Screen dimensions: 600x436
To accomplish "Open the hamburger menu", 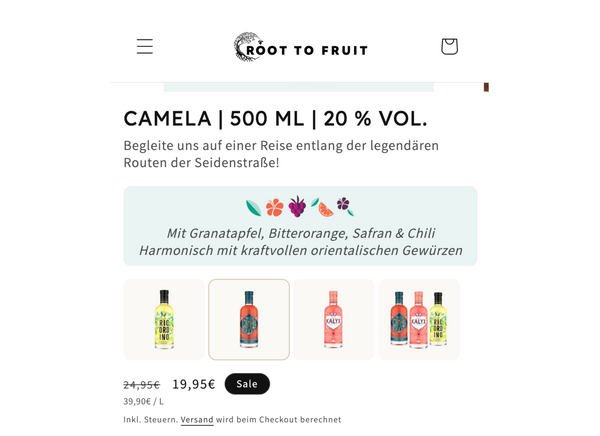I will pyautogui.click(x=145, y=46).
